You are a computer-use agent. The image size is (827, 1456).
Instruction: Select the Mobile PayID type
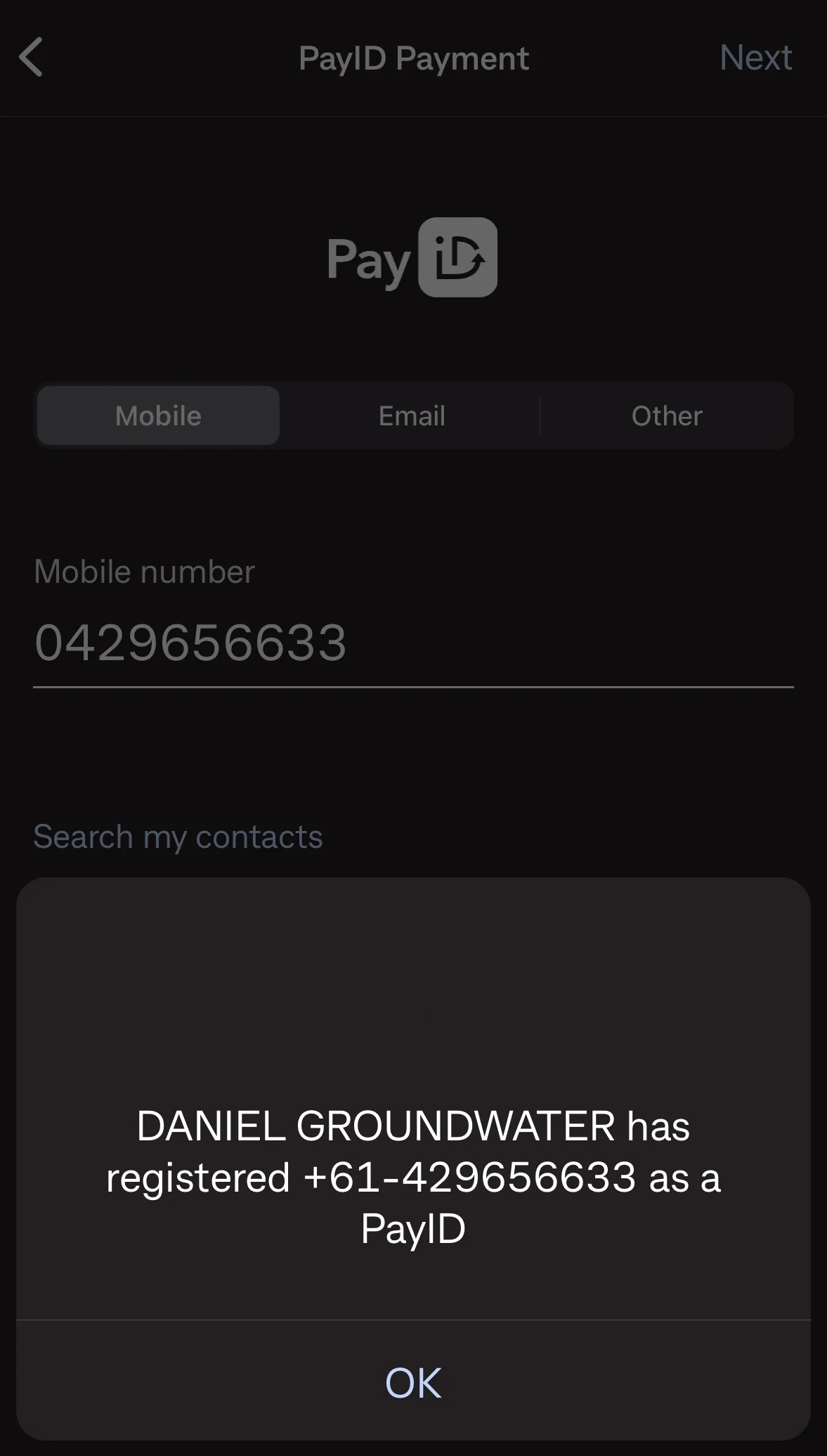(158, 415)
